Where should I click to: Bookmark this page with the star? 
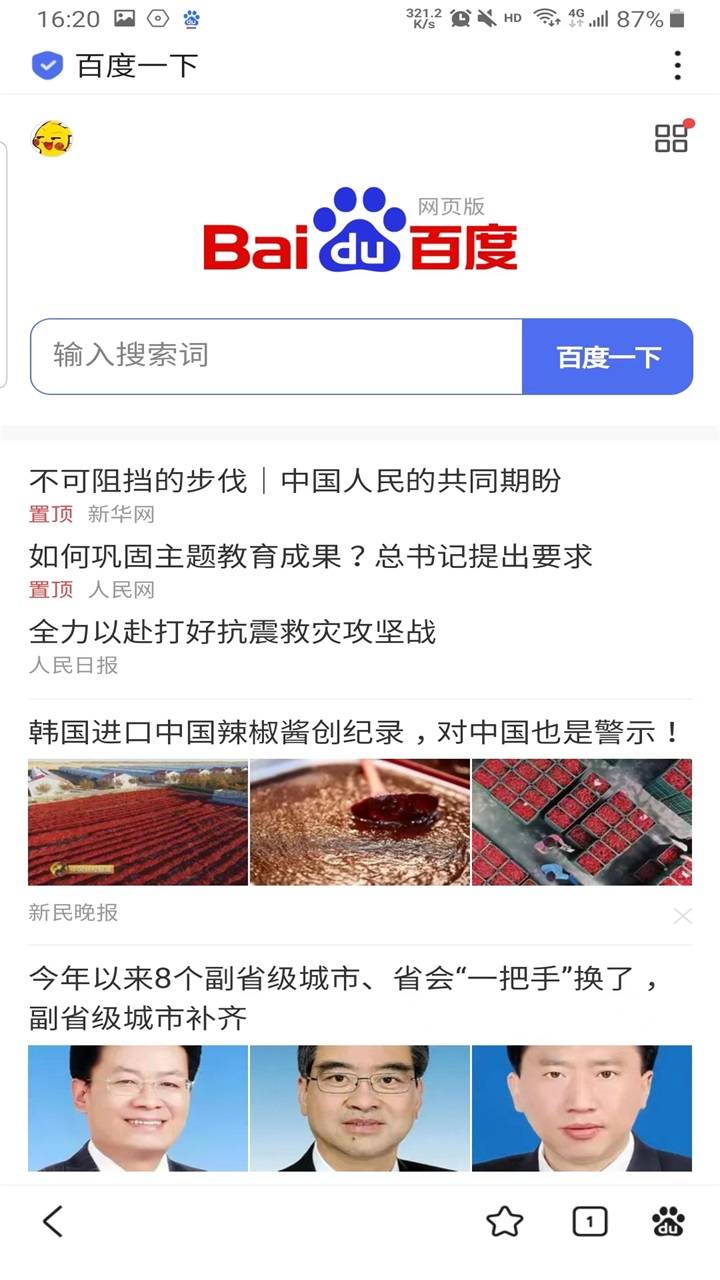[x=504, y=1221]
